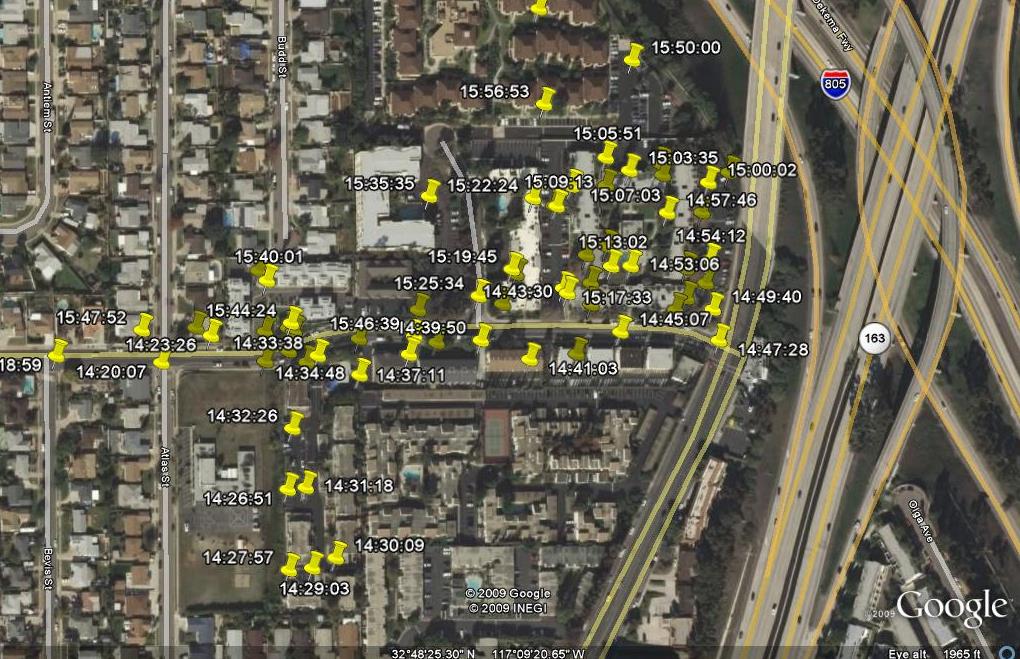
Task: Tap the pin labeled 14:32:26
Action: click(294, 422)
